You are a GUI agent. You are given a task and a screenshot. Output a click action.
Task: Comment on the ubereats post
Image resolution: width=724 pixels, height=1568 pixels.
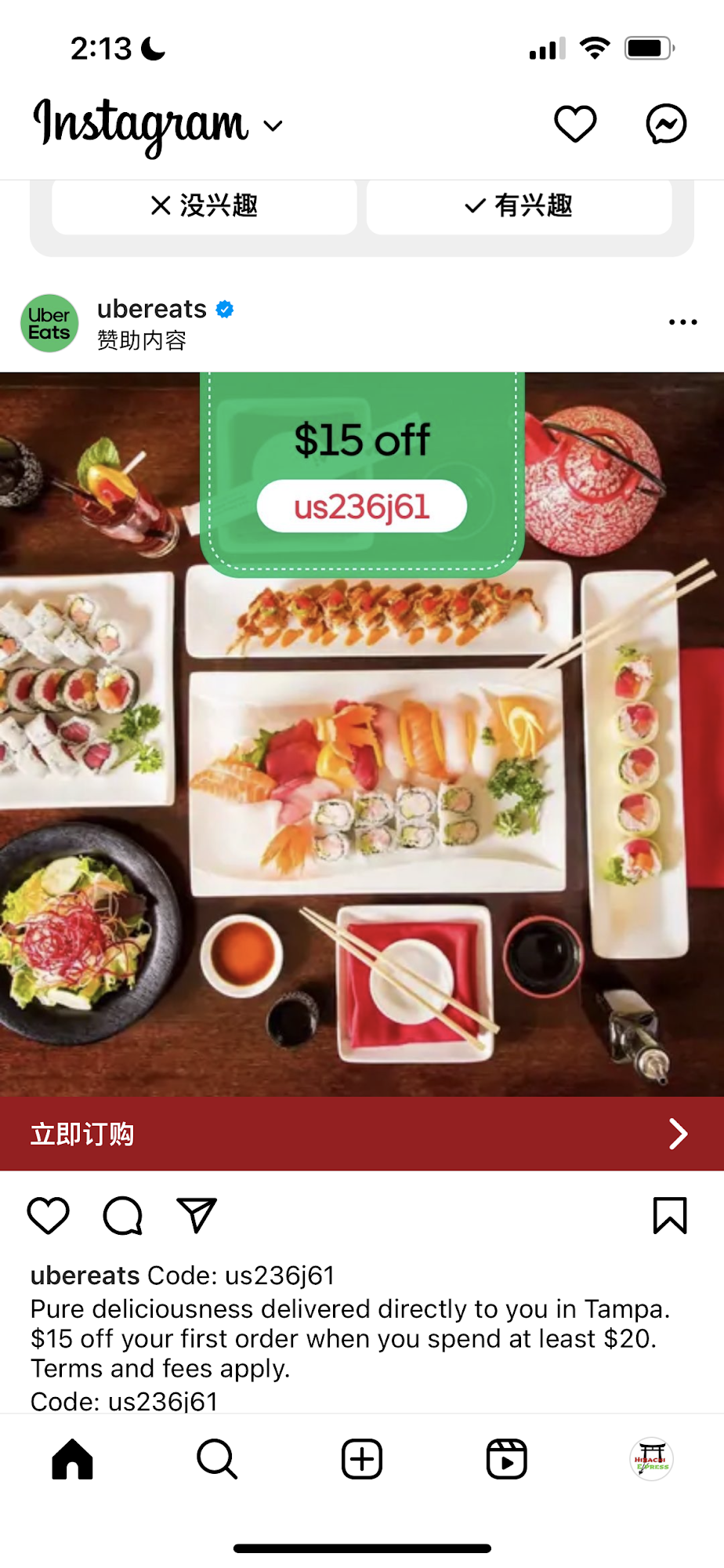point(123,1216)
